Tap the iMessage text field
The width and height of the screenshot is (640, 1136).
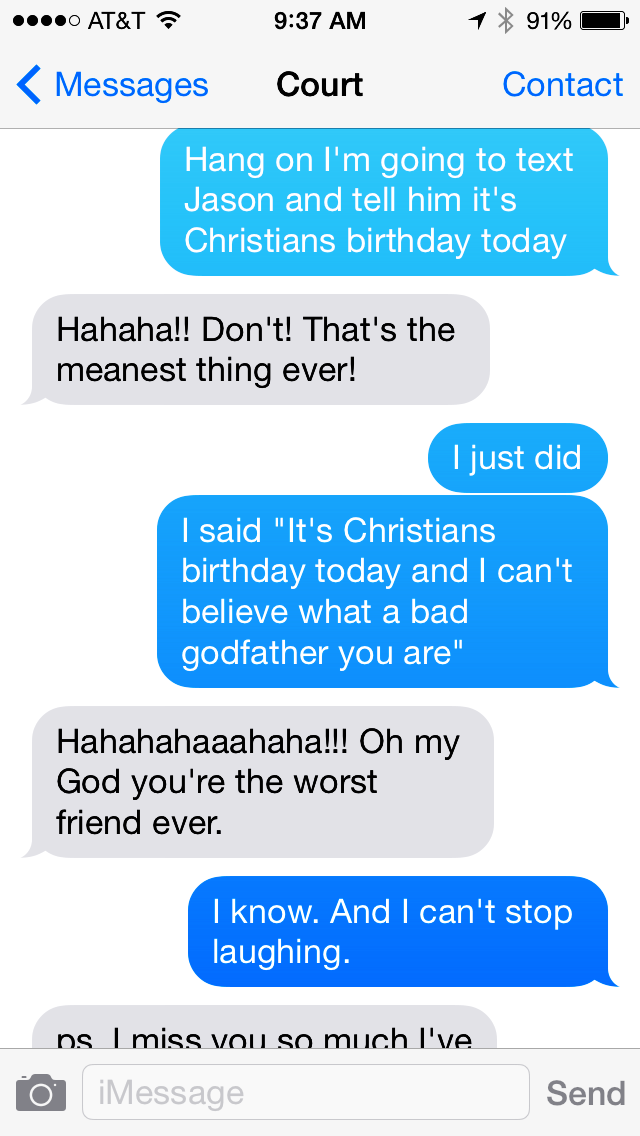pos(305,1092)
